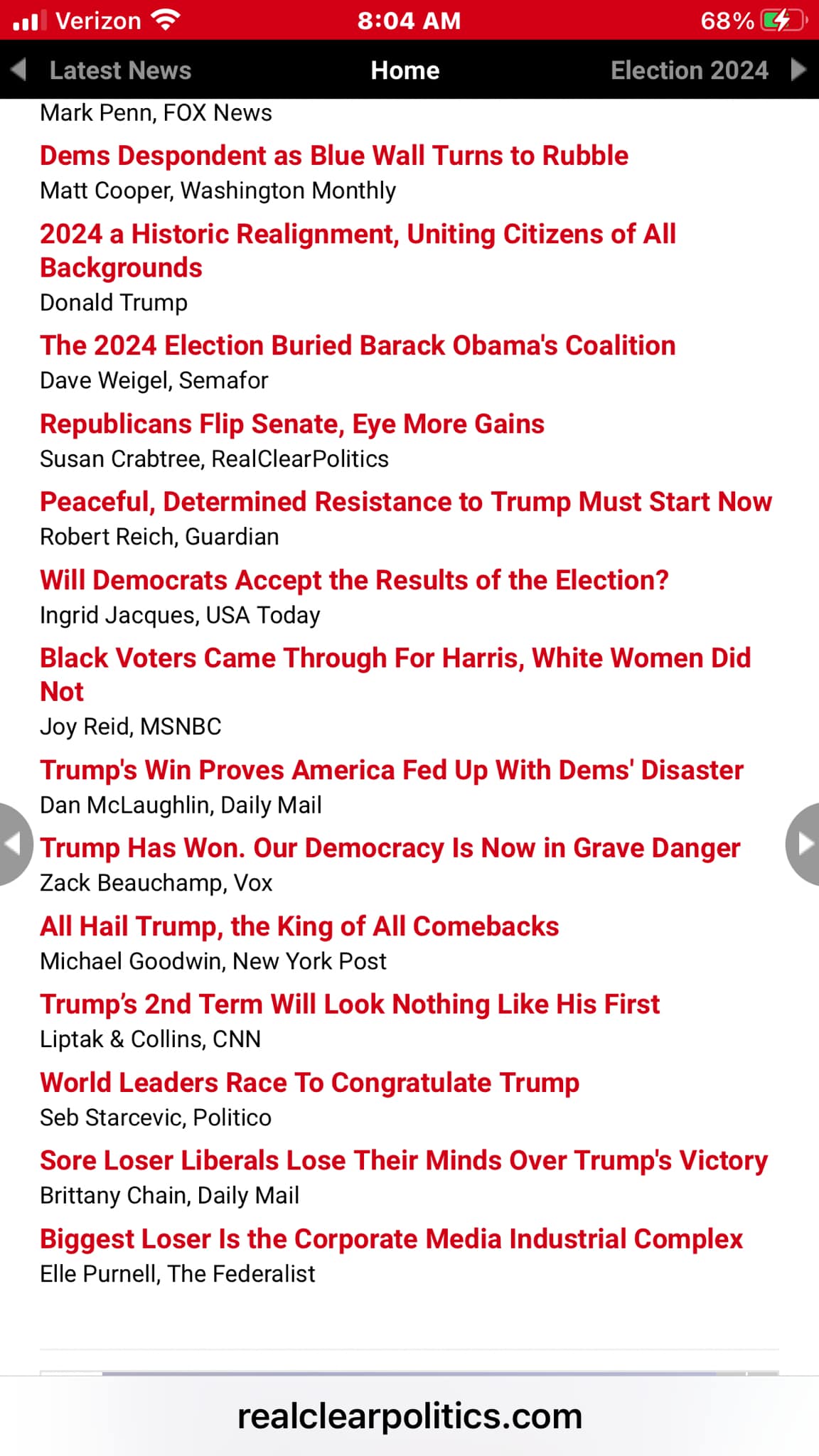
Task: Open 'World Leaders Race To Congratulate Trump'
Action: click(x=309, y=1083)
